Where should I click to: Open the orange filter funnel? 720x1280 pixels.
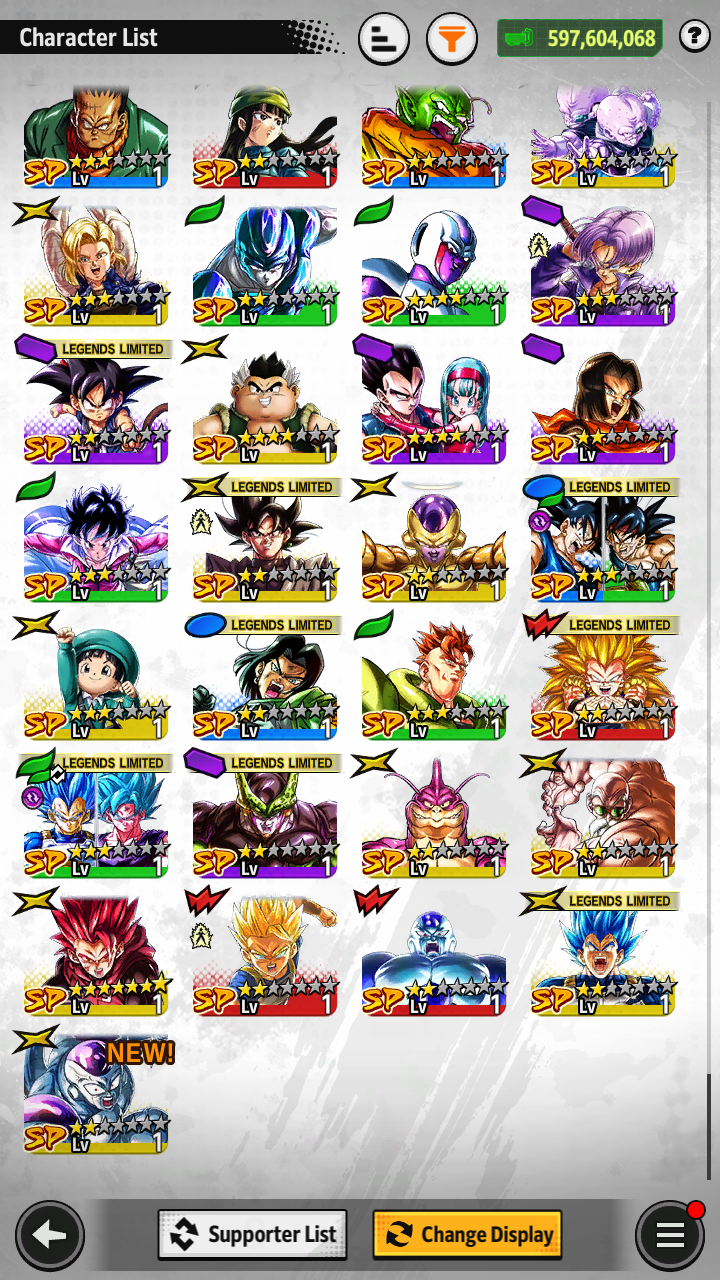click(452, 40)
